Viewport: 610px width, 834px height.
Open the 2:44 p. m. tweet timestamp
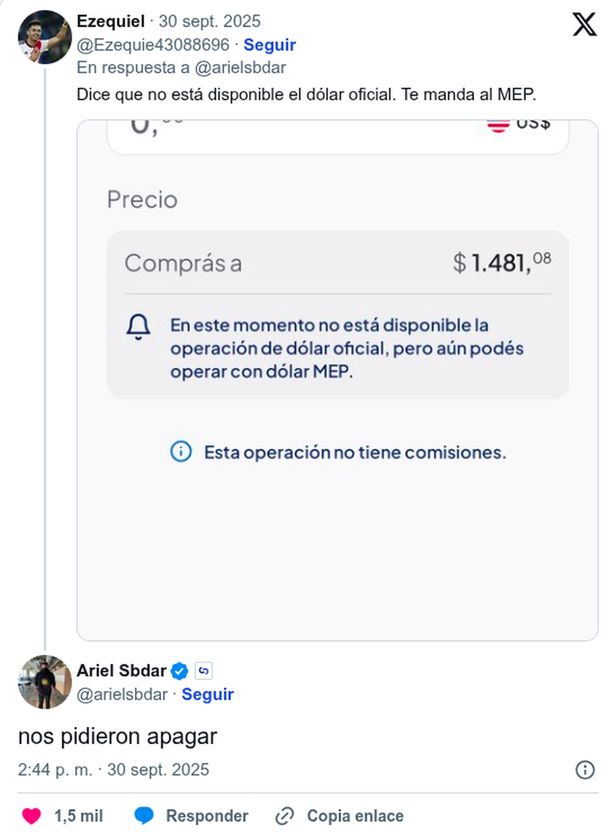tap(113, 770)
